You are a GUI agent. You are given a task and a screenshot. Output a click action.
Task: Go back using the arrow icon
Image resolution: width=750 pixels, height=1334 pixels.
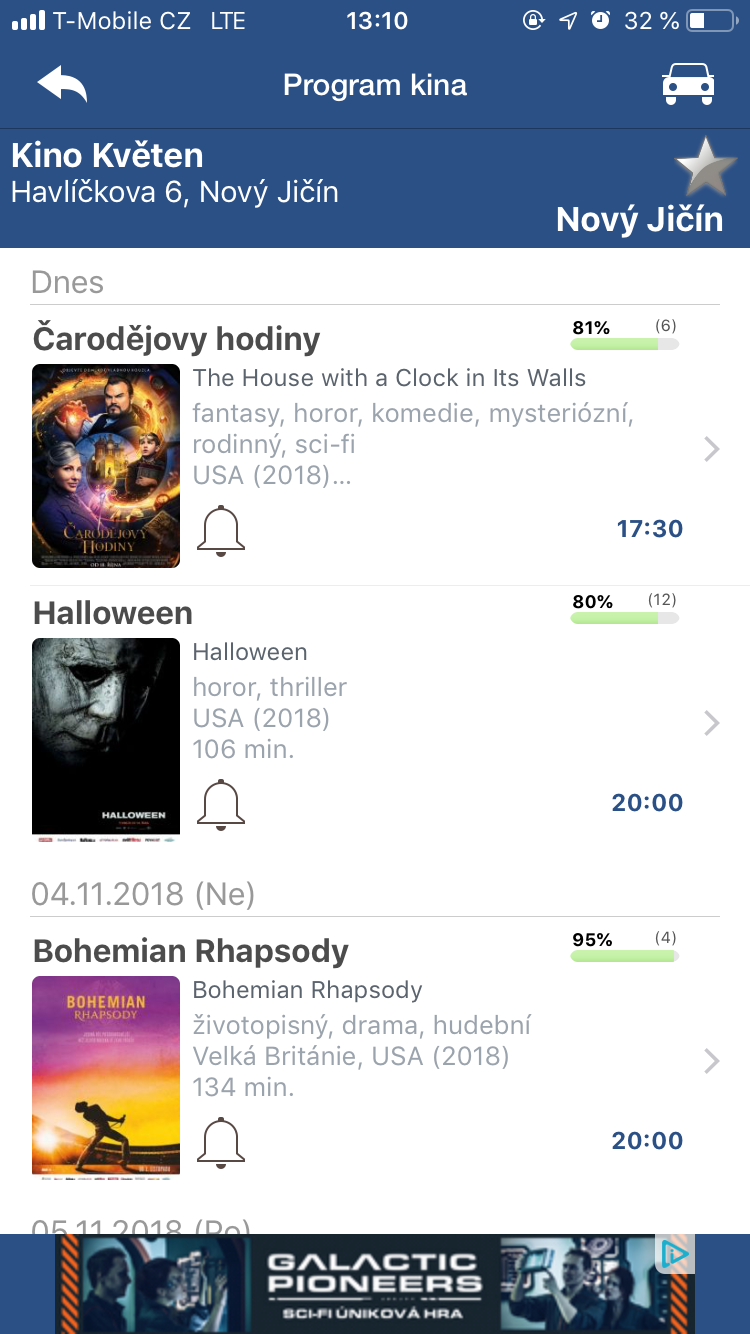point(62,84)
